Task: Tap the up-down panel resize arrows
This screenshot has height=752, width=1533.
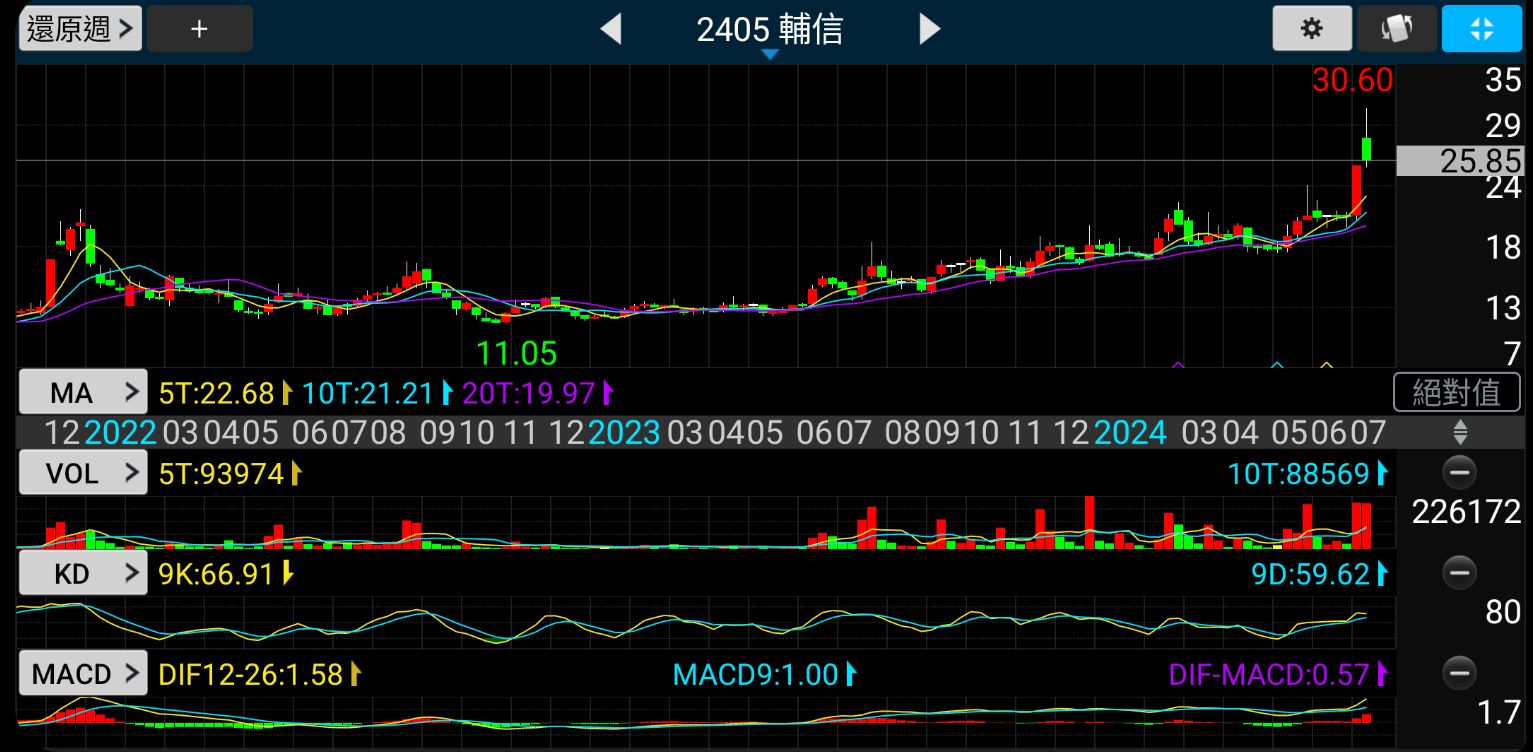Action: click(1460, 432)
